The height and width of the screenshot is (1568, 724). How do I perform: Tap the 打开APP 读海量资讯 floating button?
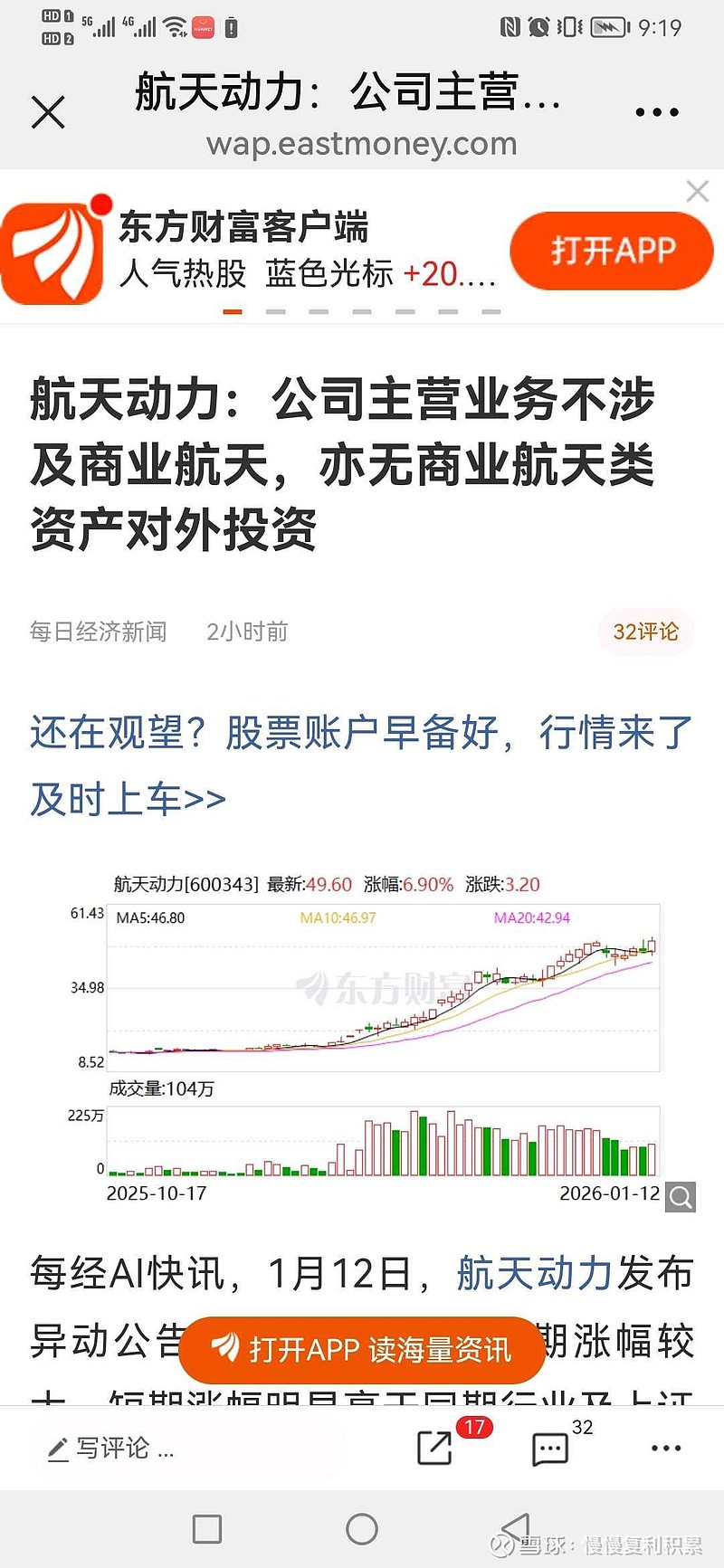pos(361,1349)
